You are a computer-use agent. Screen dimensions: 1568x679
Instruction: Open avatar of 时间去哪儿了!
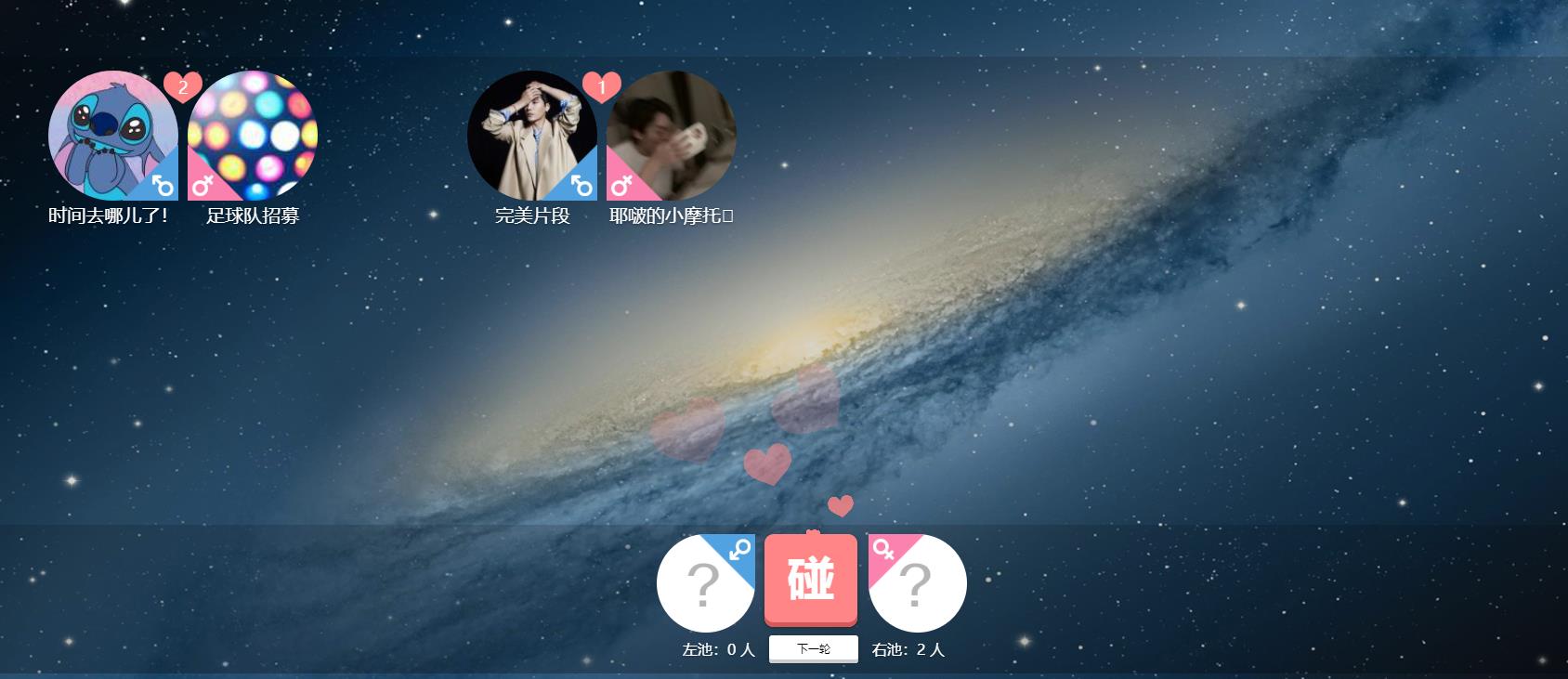[112, 136]
